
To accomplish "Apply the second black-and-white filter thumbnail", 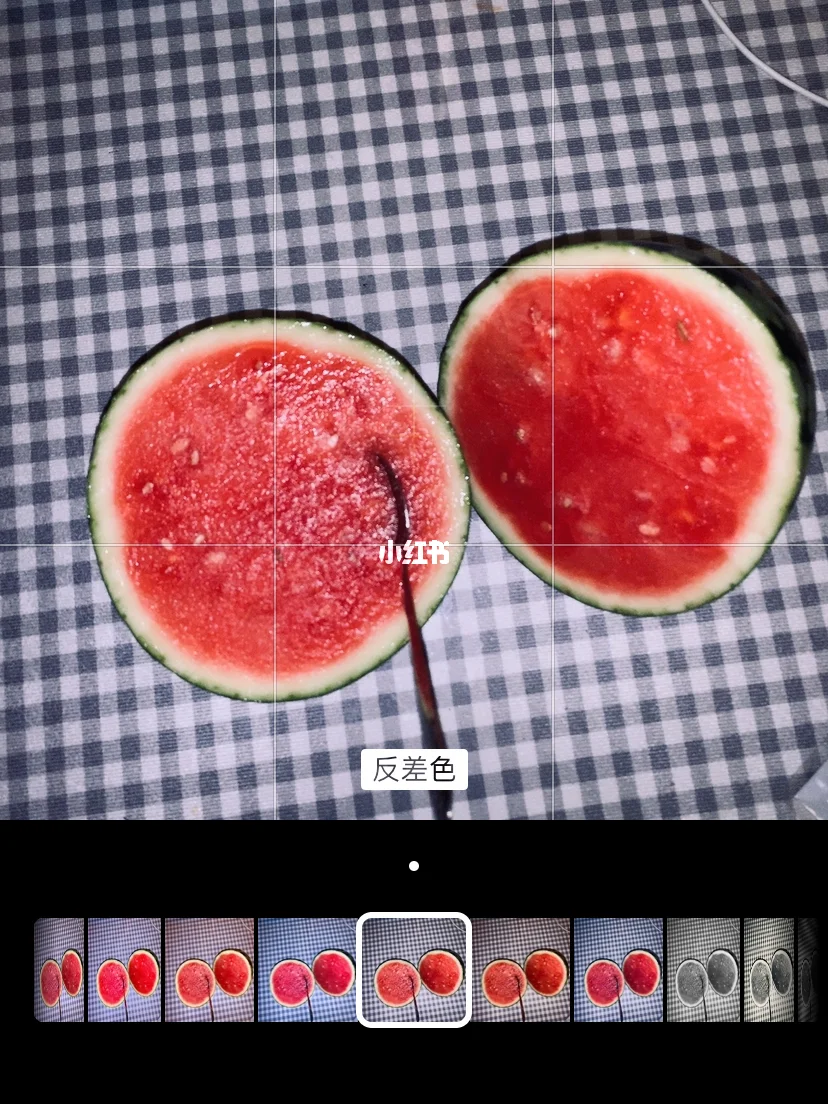I will pos(769,970).
